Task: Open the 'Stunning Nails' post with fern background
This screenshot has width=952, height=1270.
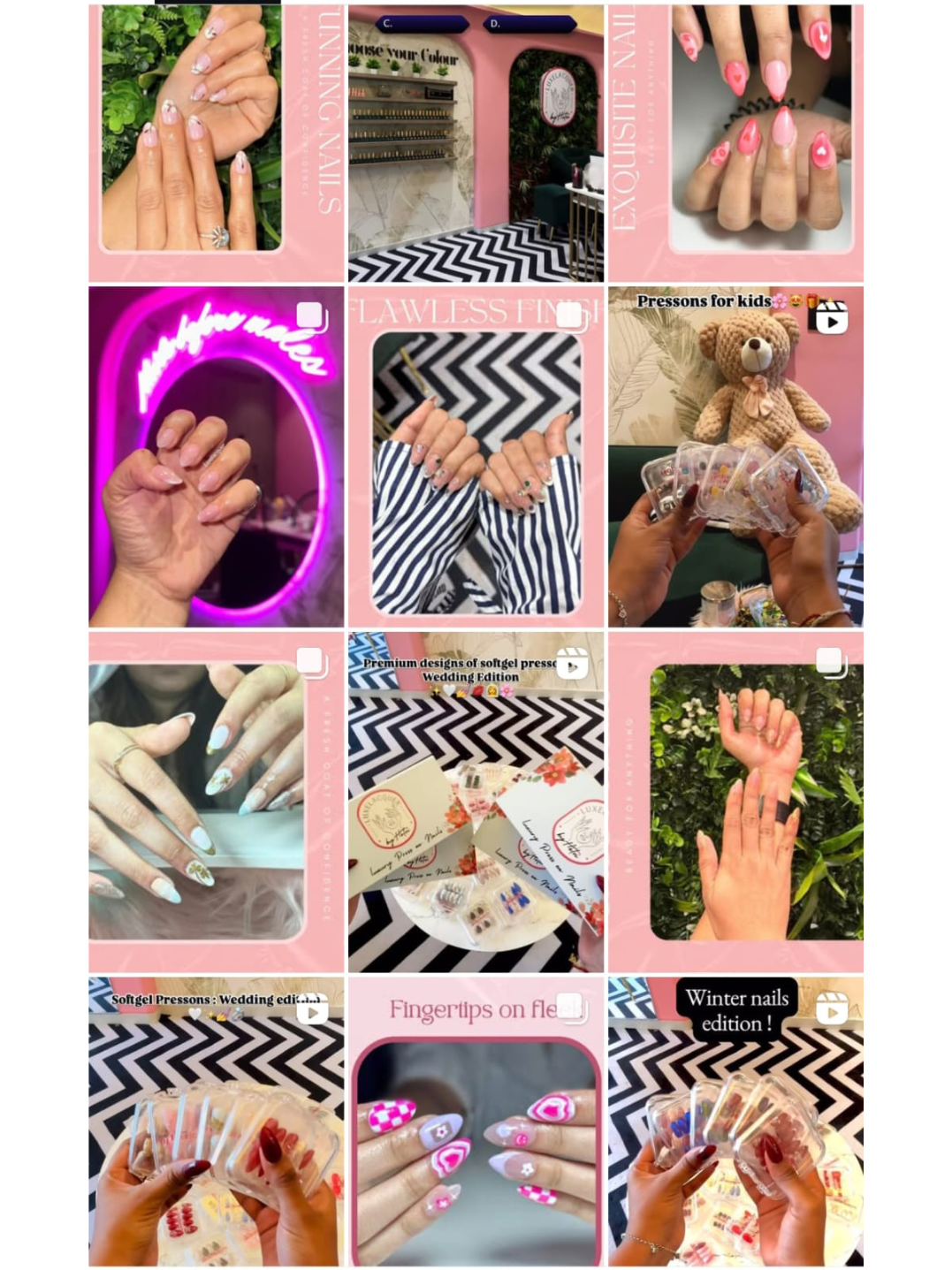Action: tap(216, 142)
